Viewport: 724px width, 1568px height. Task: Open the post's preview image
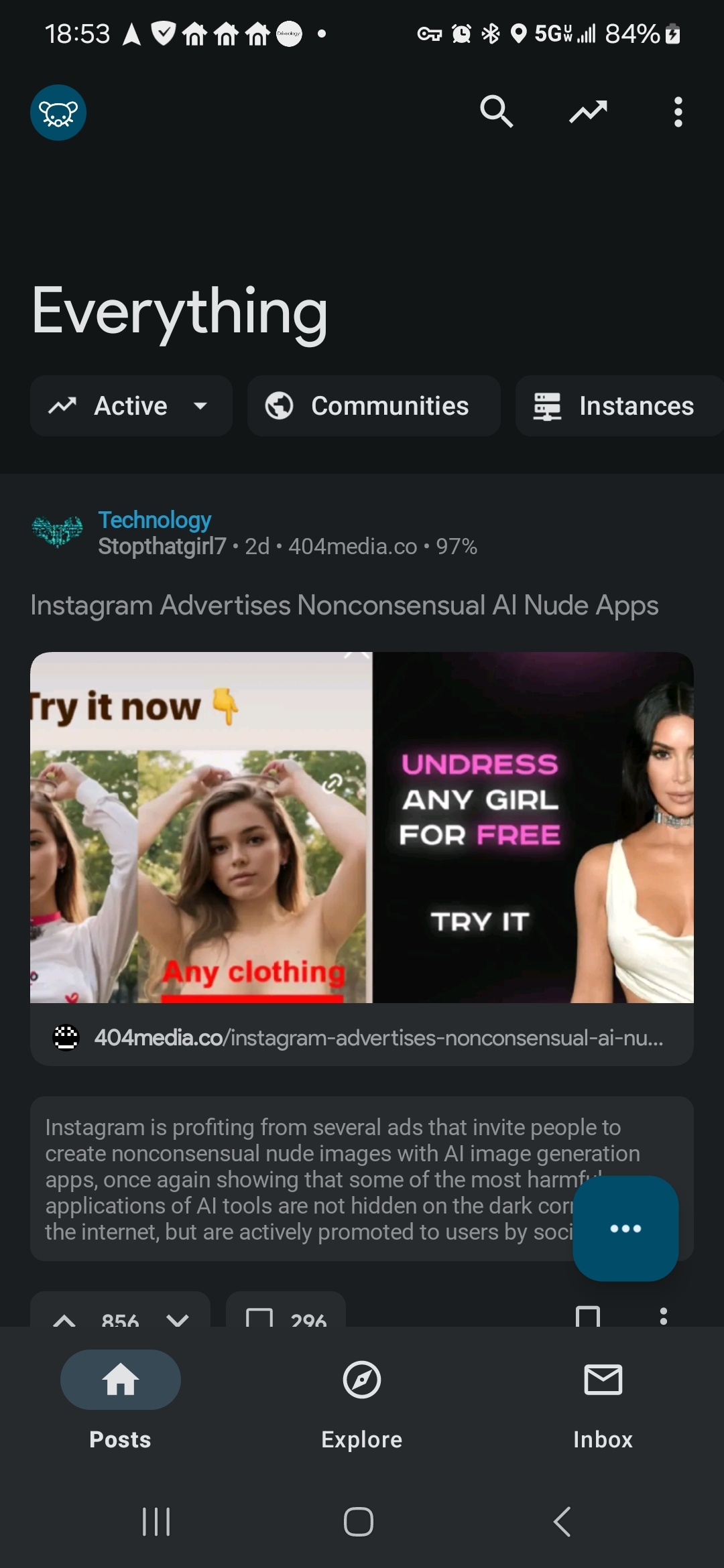click(362, 828)
